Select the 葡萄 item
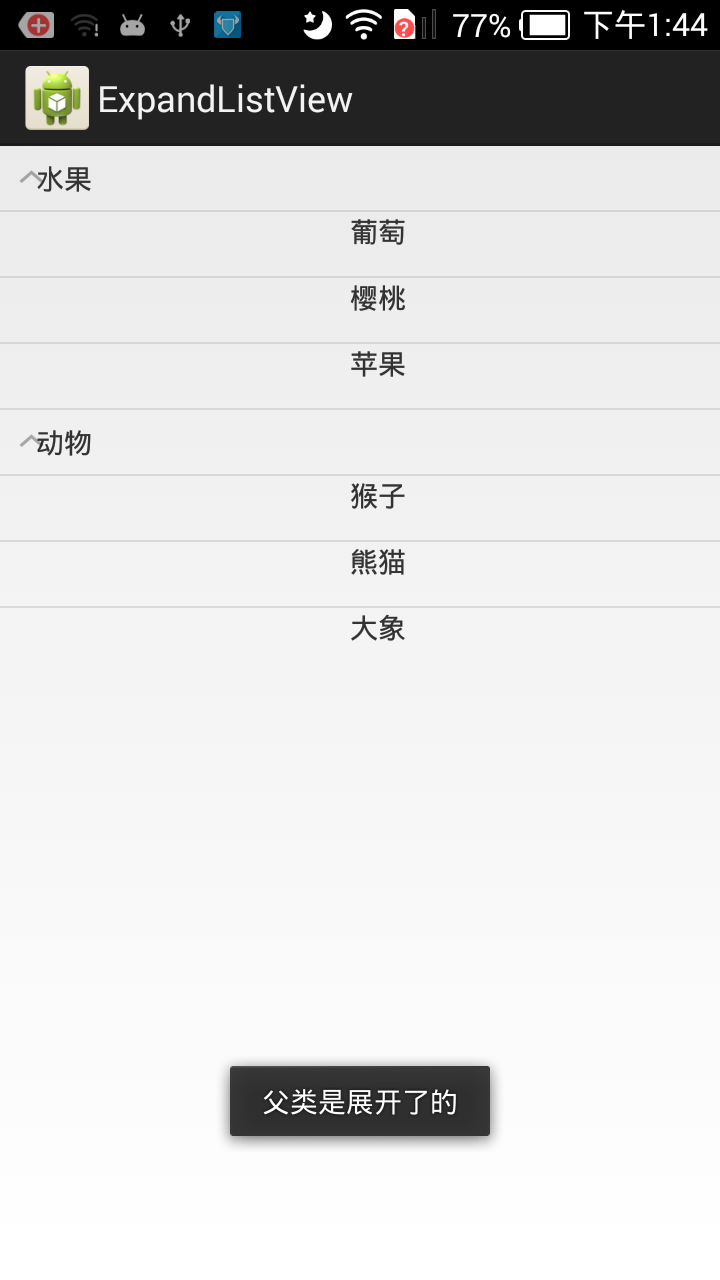This screenshot has width=720, height=1280. coord(360,244)
